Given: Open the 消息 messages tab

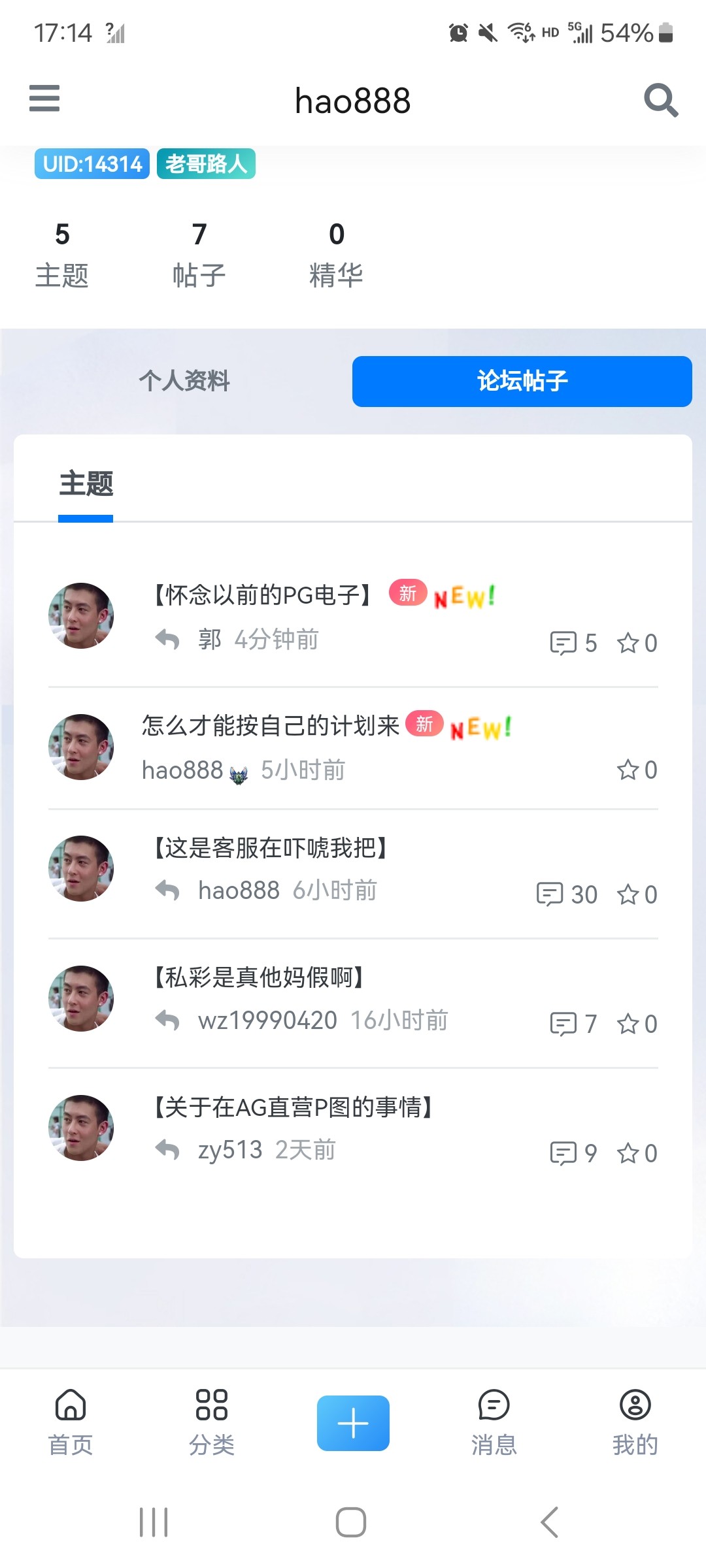Looking at the screenshot, I should pyautogui.click(x=494, y=1423).
